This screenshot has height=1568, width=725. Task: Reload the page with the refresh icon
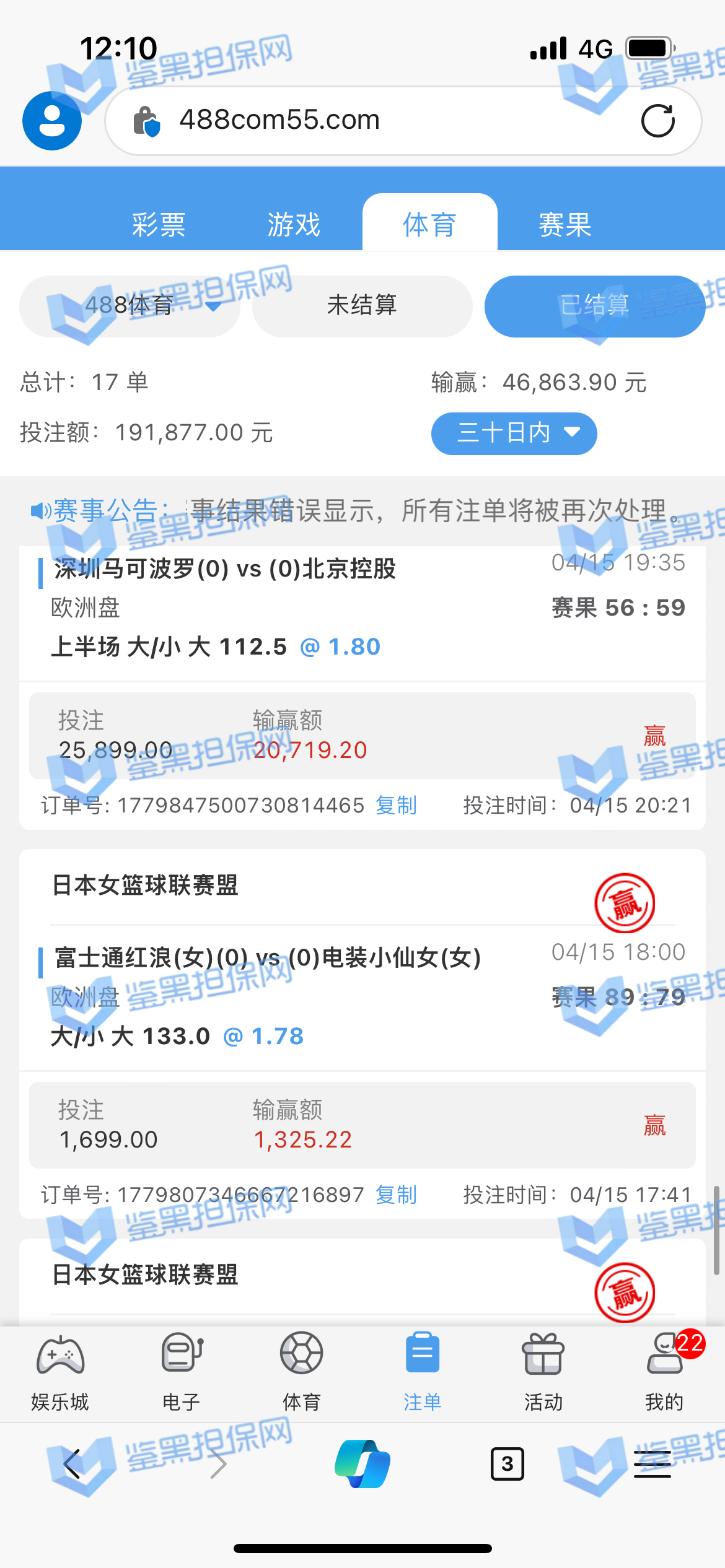tap(657, 121)
